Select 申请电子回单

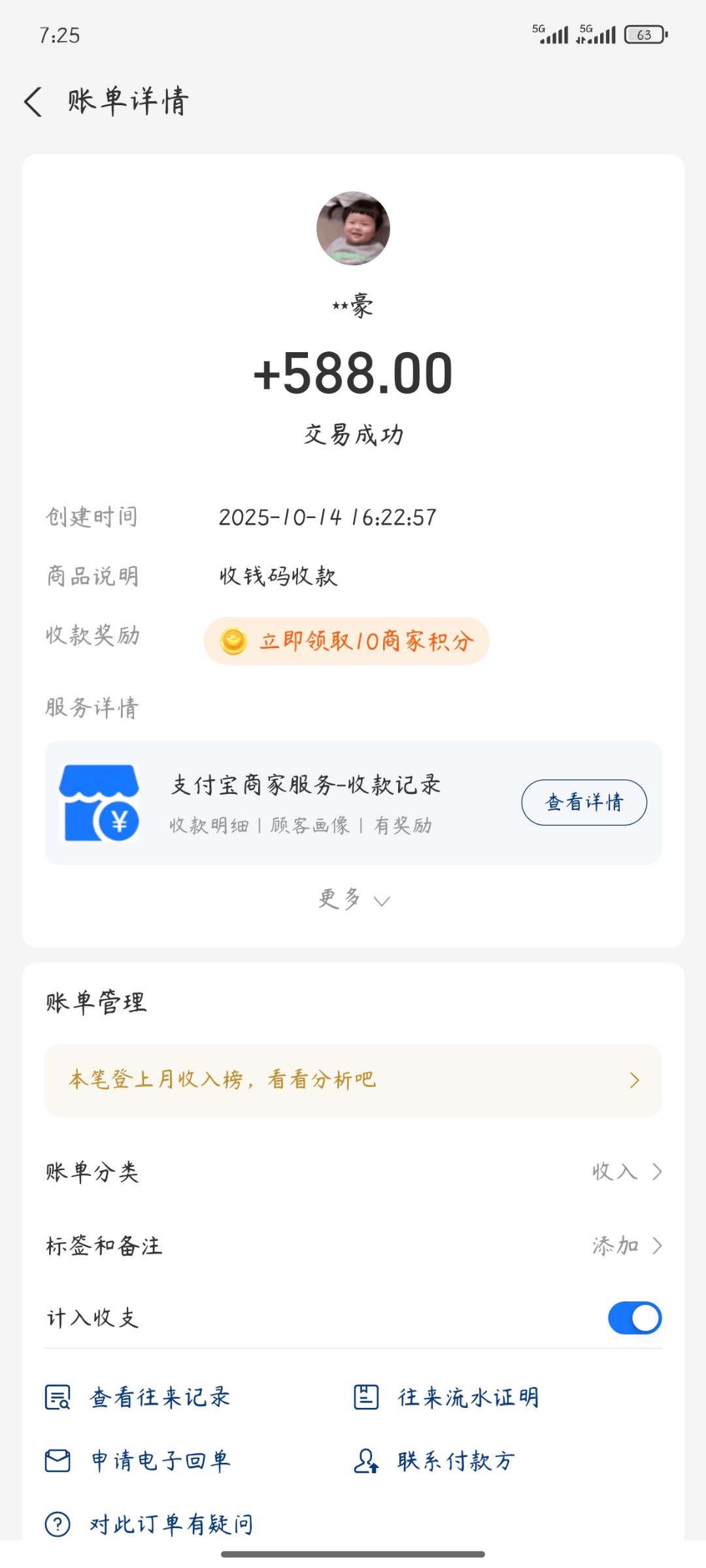pos(139,1461)
